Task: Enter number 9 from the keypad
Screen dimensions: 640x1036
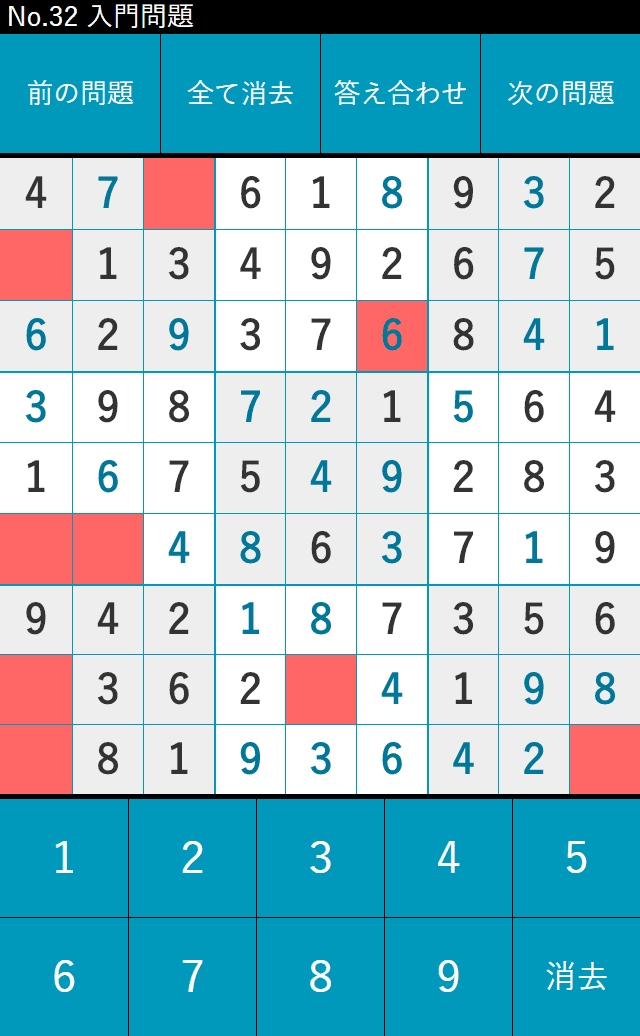Action: pyautogui.click(x=448, y=977)
